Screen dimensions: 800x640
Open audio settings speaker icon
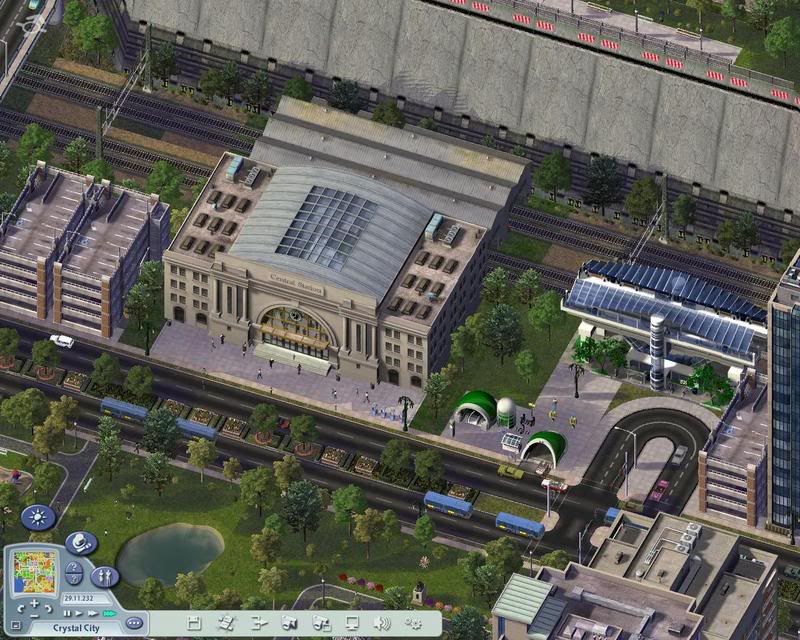point(381,623)
